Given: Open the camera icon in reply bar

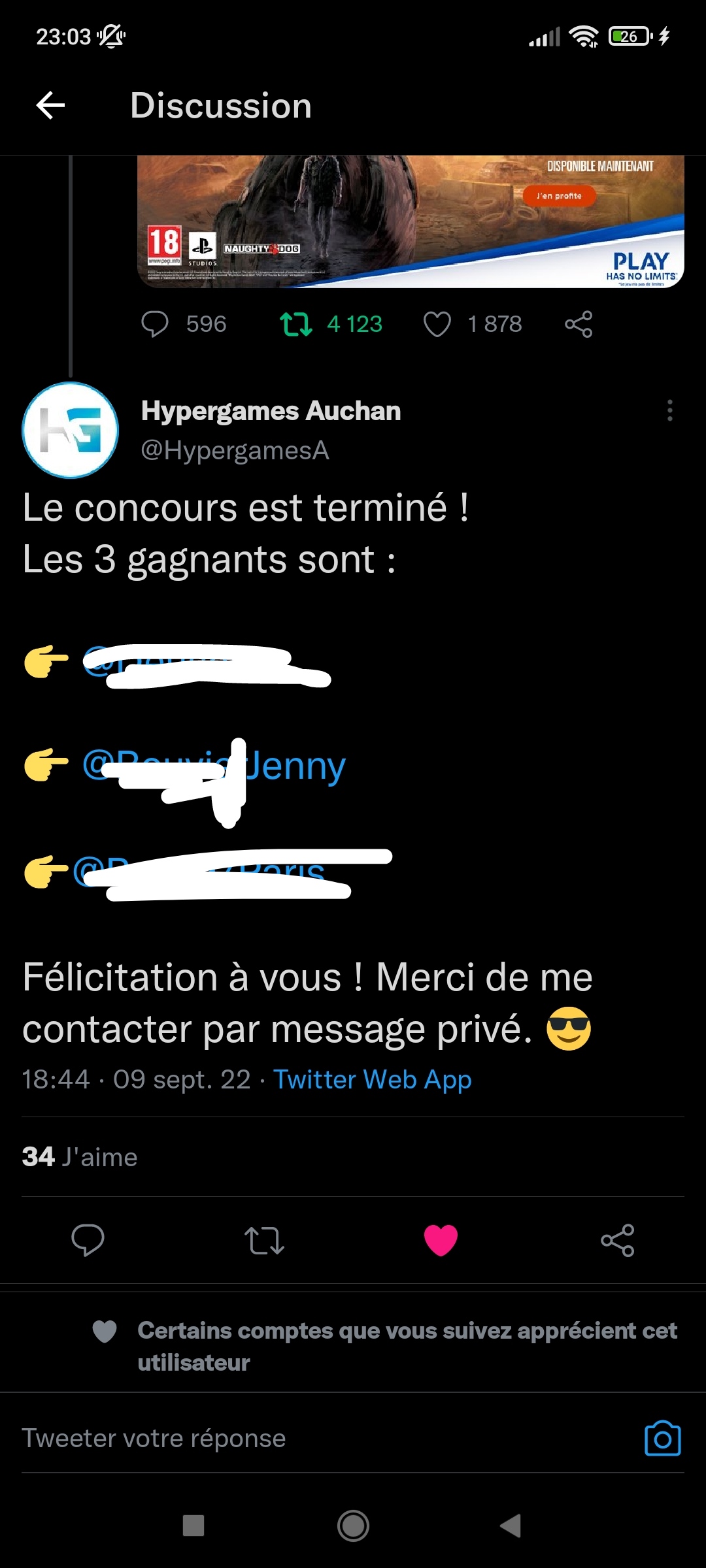Looking at the screenshot, I should coord(662,1438).
